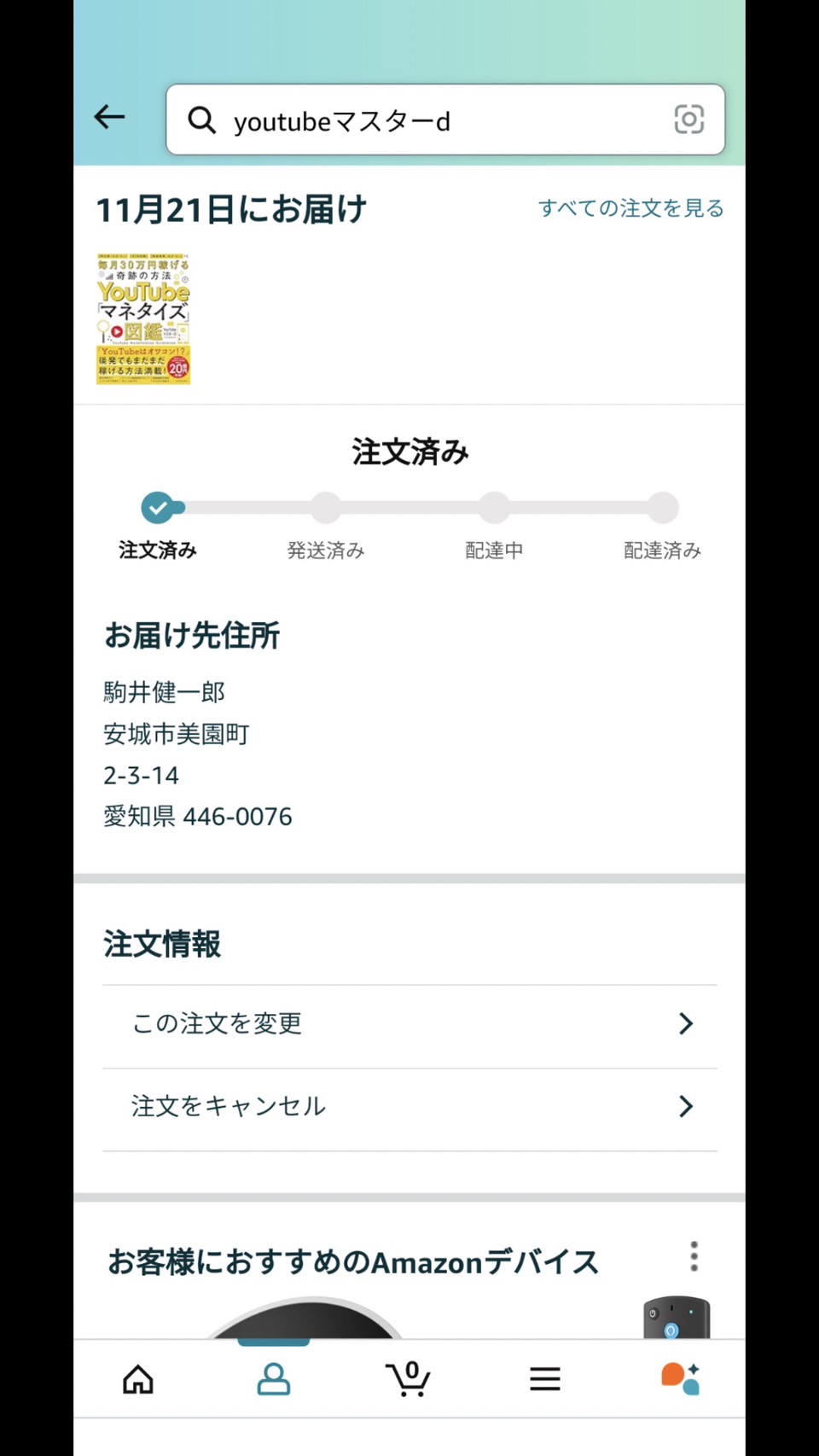Open overflow menu beside Amazonデバイス recommendations
Viewport: 819px width, 1456px height.
coord(694,1256)
